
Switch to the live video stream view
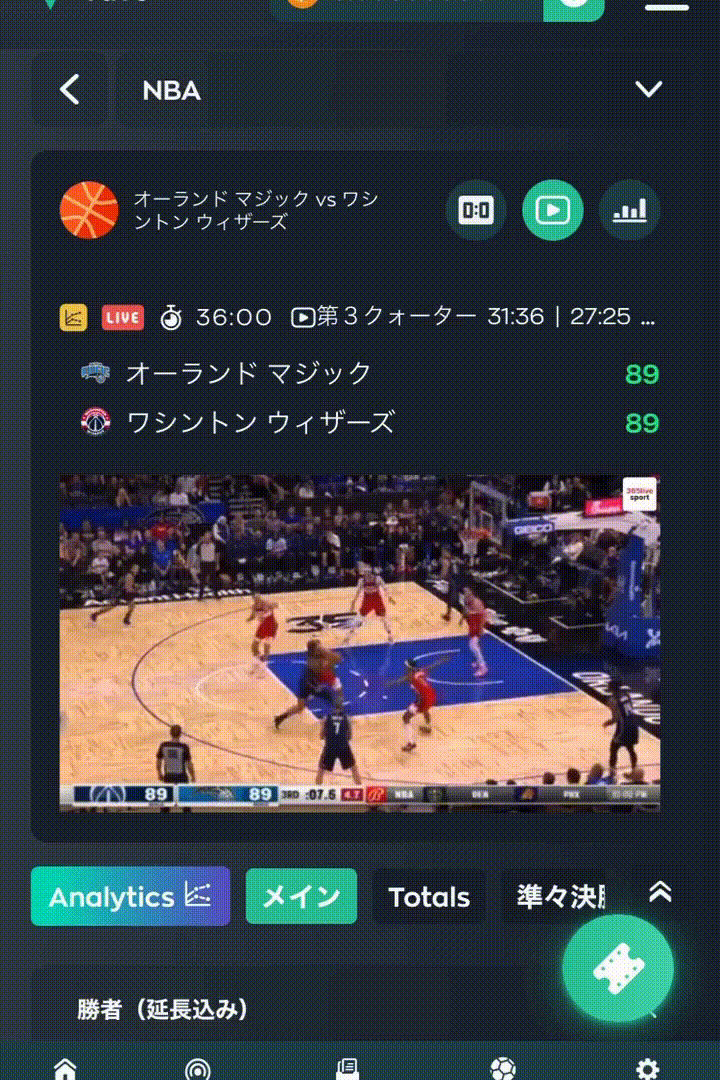tap(552, 210)
